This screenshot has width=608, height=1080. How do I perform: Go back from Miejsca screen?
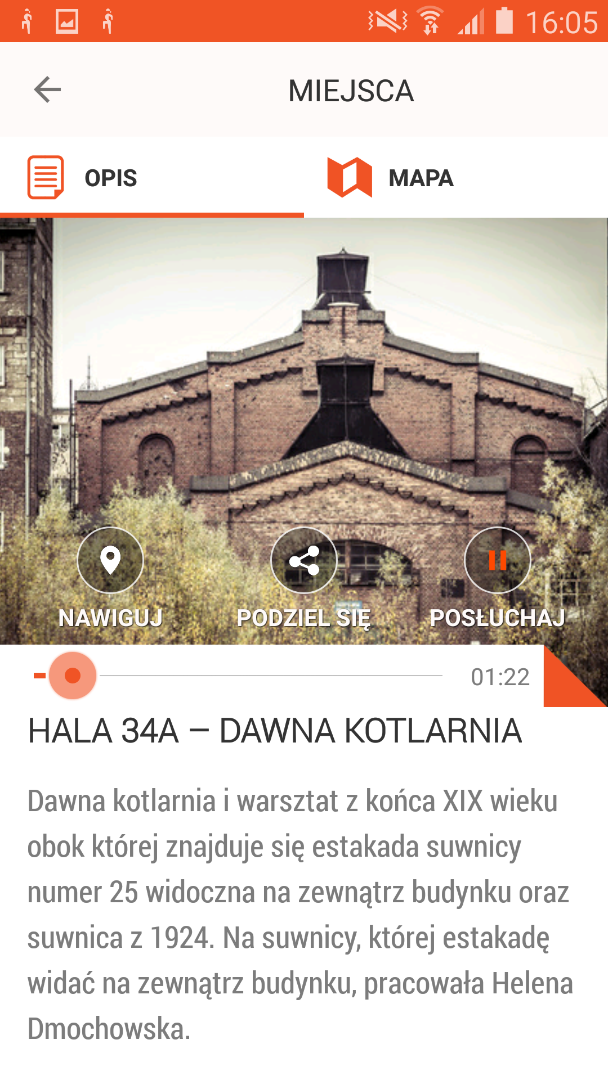click(x=47, y=90)
